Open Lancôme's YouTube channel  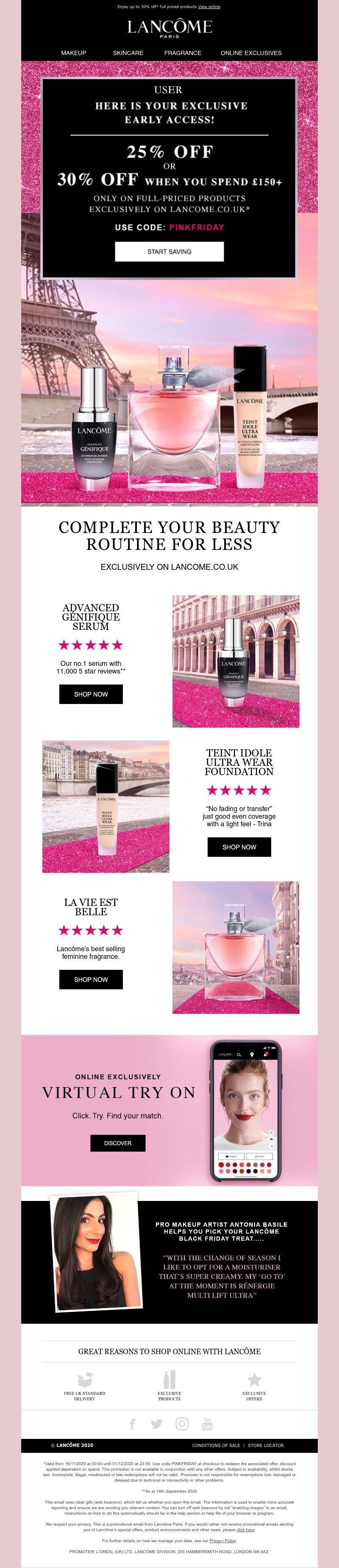point(207,1424)
